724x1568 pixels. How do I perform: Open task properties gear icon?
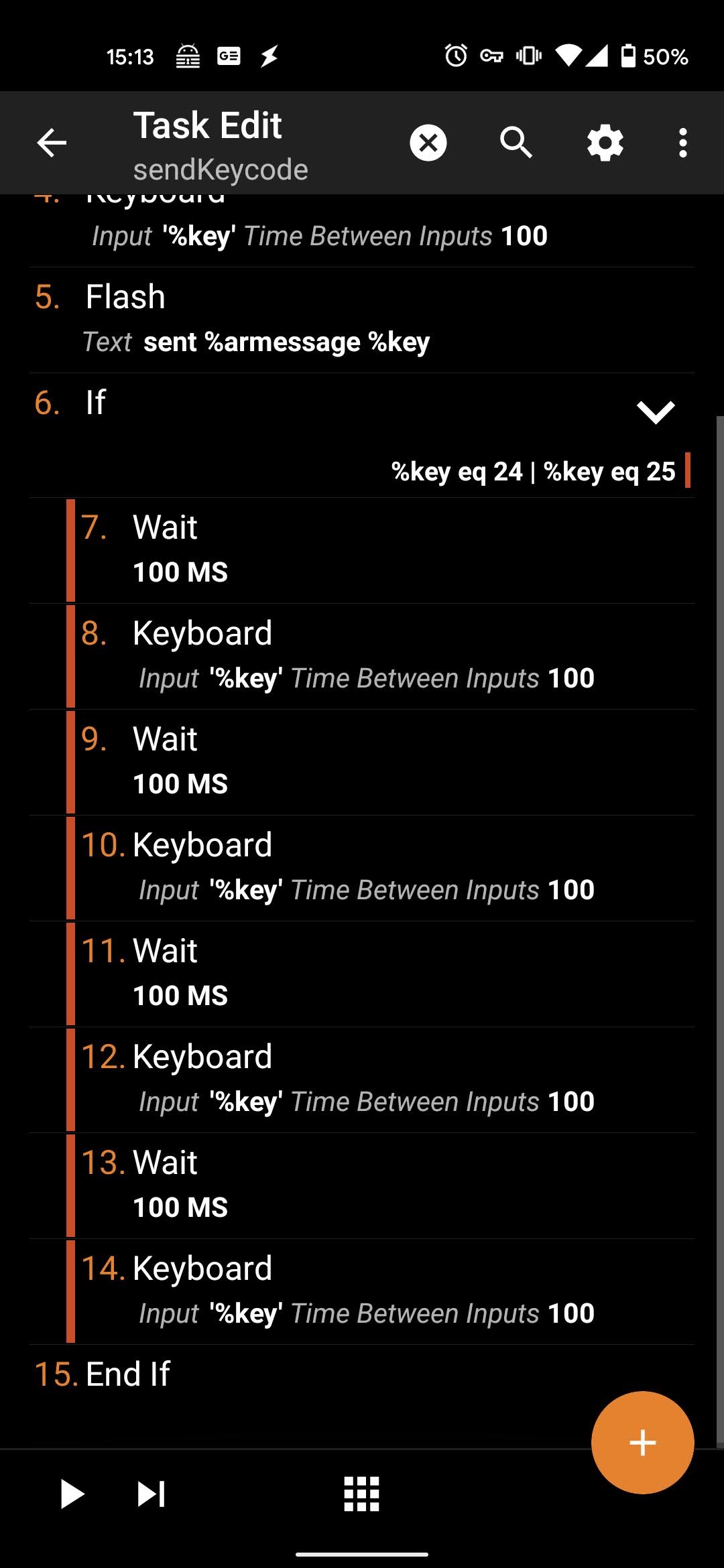(605, 143)
